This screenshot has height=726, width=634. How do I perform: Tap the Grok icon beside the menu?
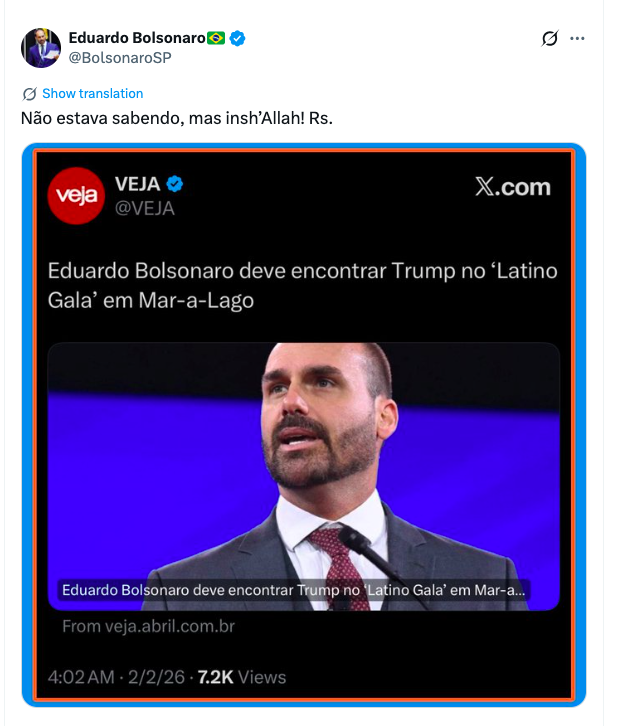[x=549, y=39]
